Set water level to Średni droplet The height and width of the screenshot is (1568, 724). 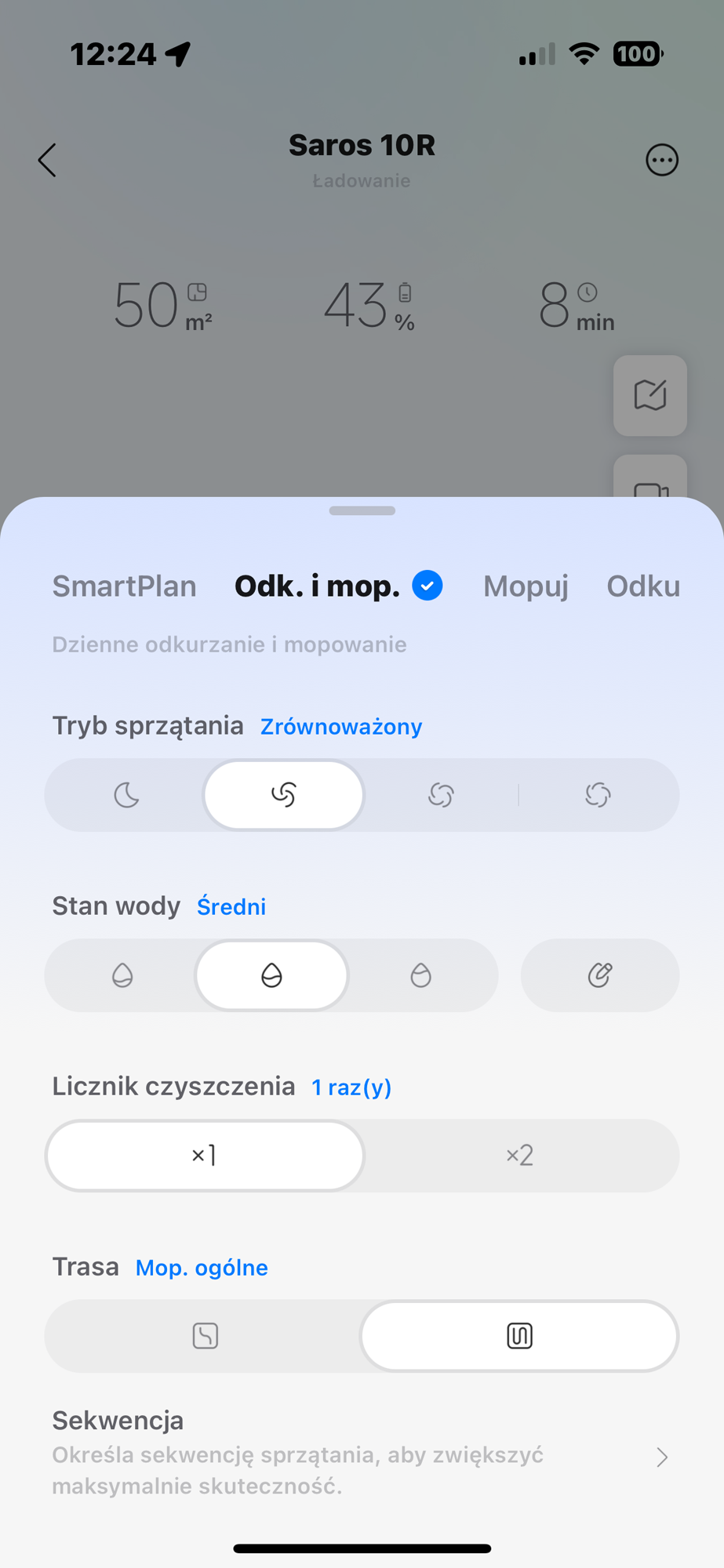coord(271,975)
